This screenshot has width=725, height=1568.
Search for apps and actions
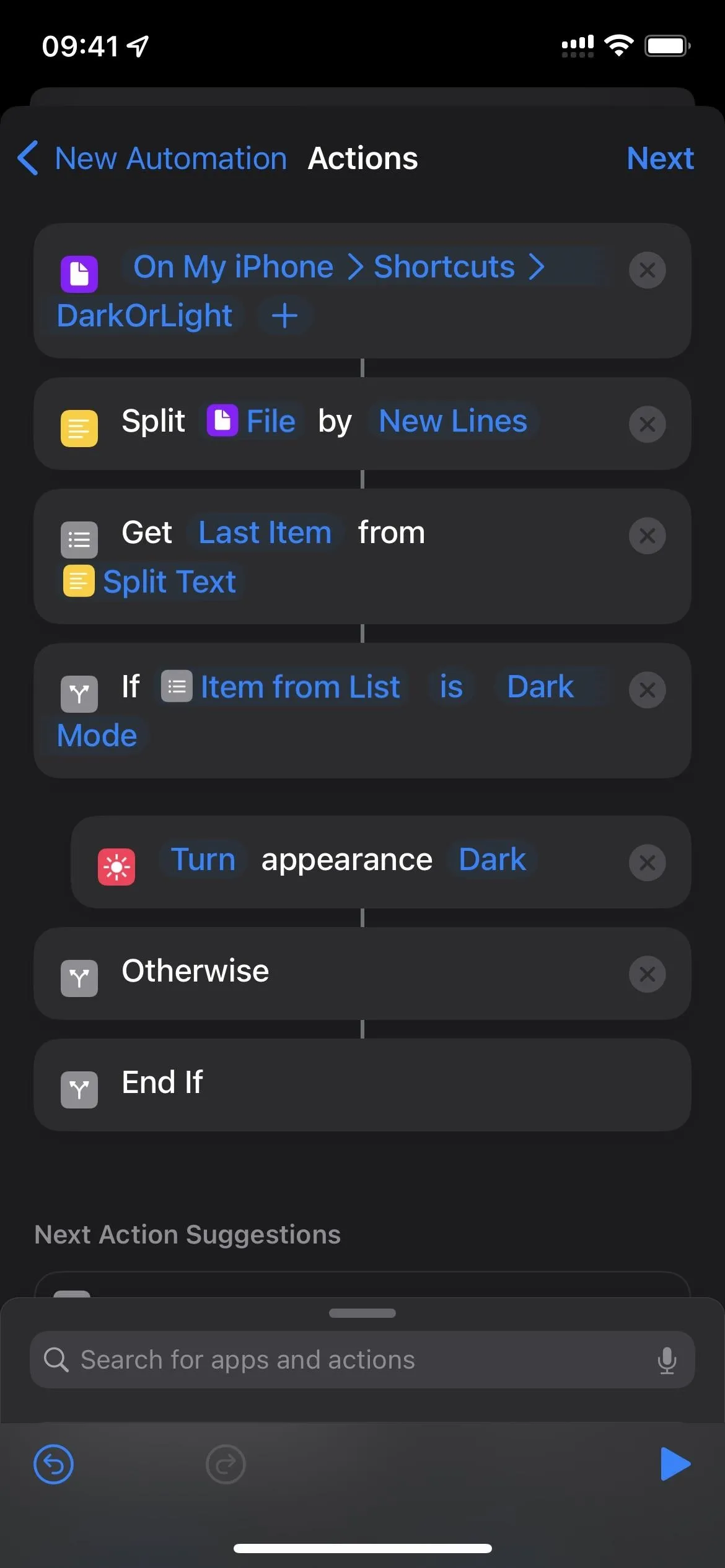362,1359
